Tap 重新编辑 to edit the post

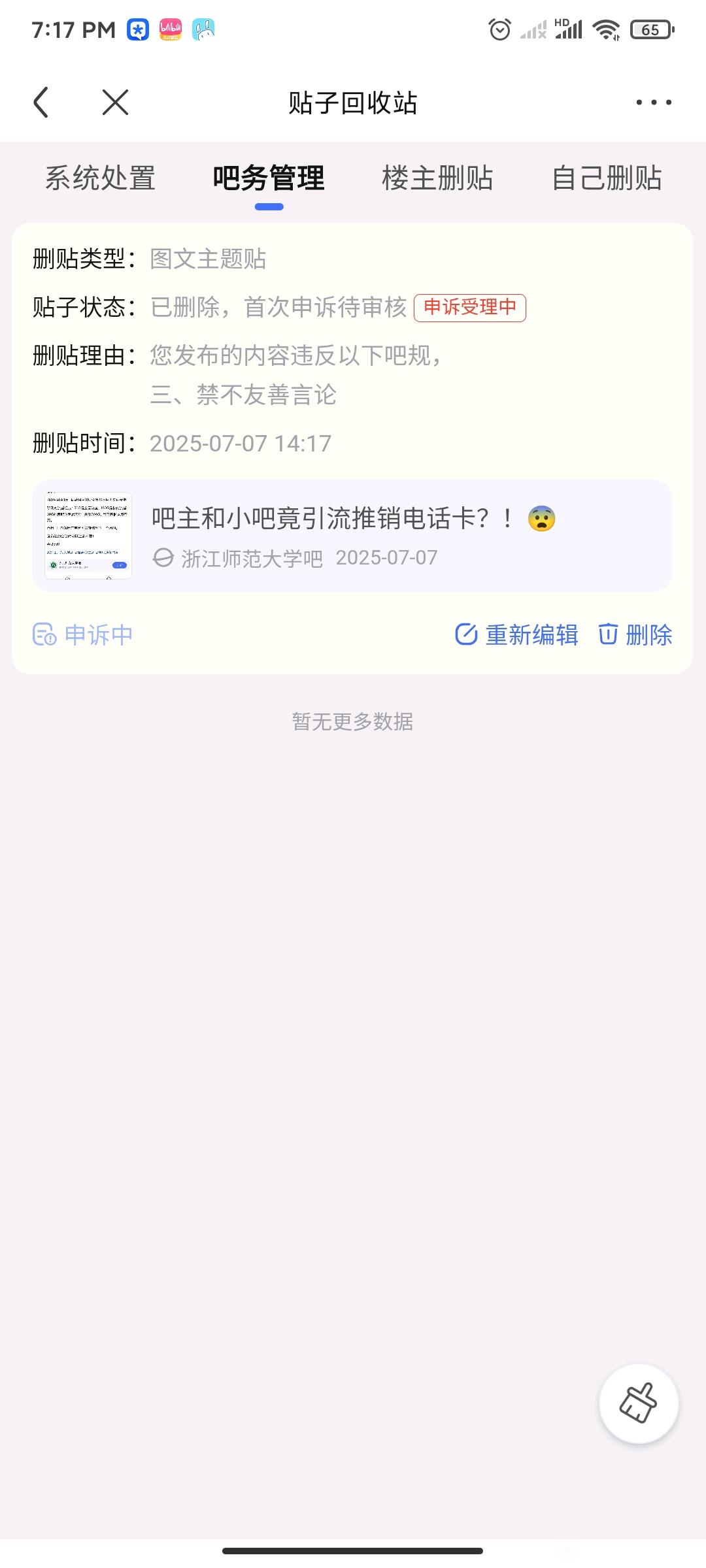(x=516, y=634)
